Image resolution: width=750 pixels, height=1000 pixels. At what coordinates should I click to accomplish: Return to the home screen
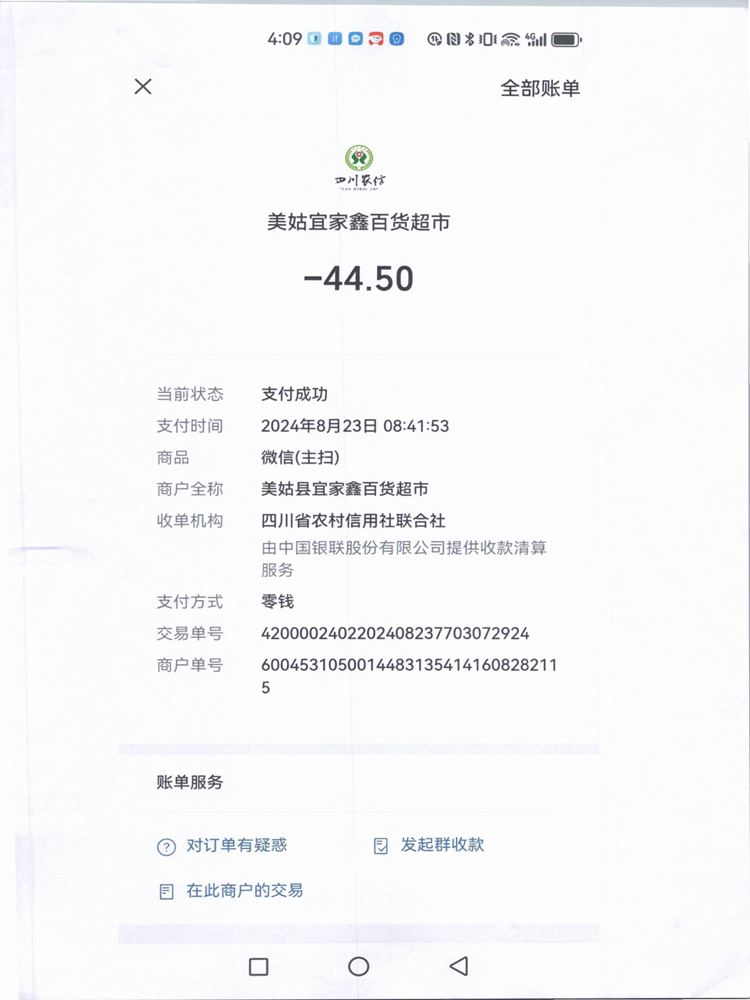pyautogui.click(x=359, y=966)
